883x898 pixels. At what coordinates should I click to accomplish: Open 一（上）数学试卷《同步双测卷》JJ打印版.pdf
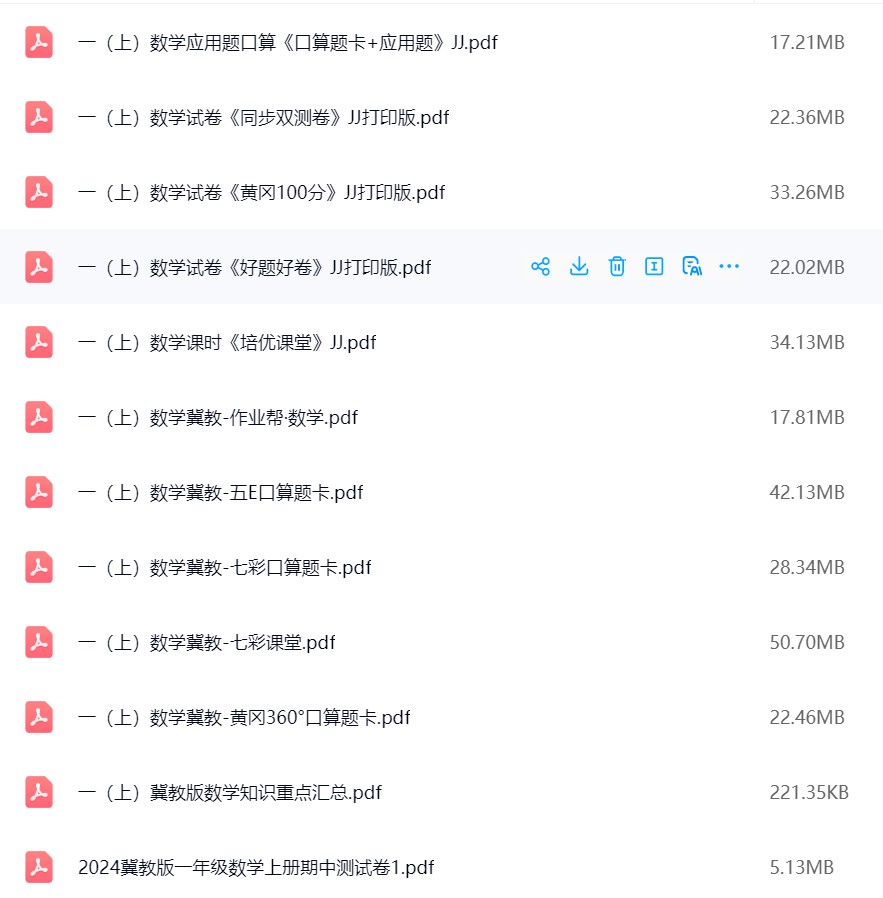[x=262, y=117]
